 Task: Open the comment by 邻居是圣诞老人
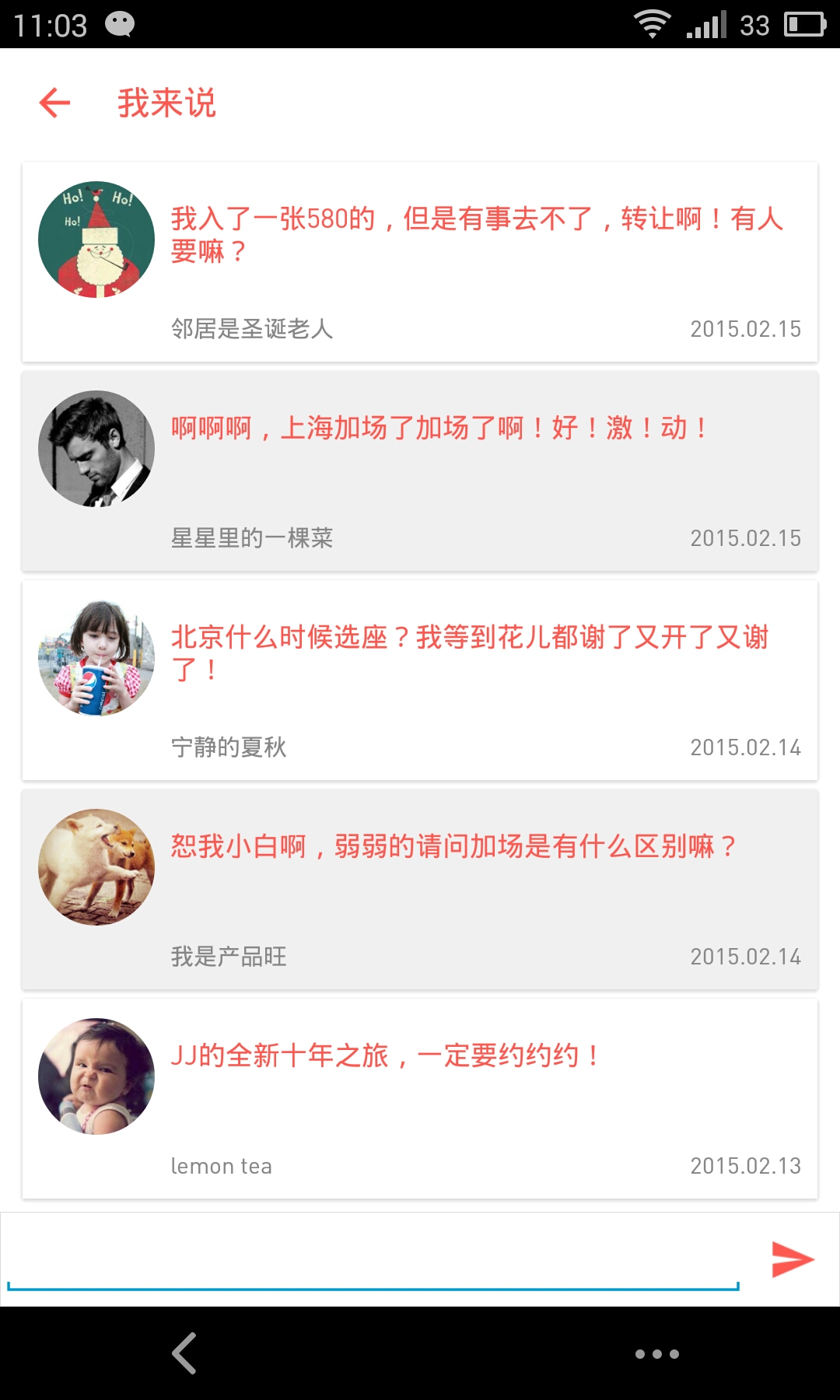420,262
